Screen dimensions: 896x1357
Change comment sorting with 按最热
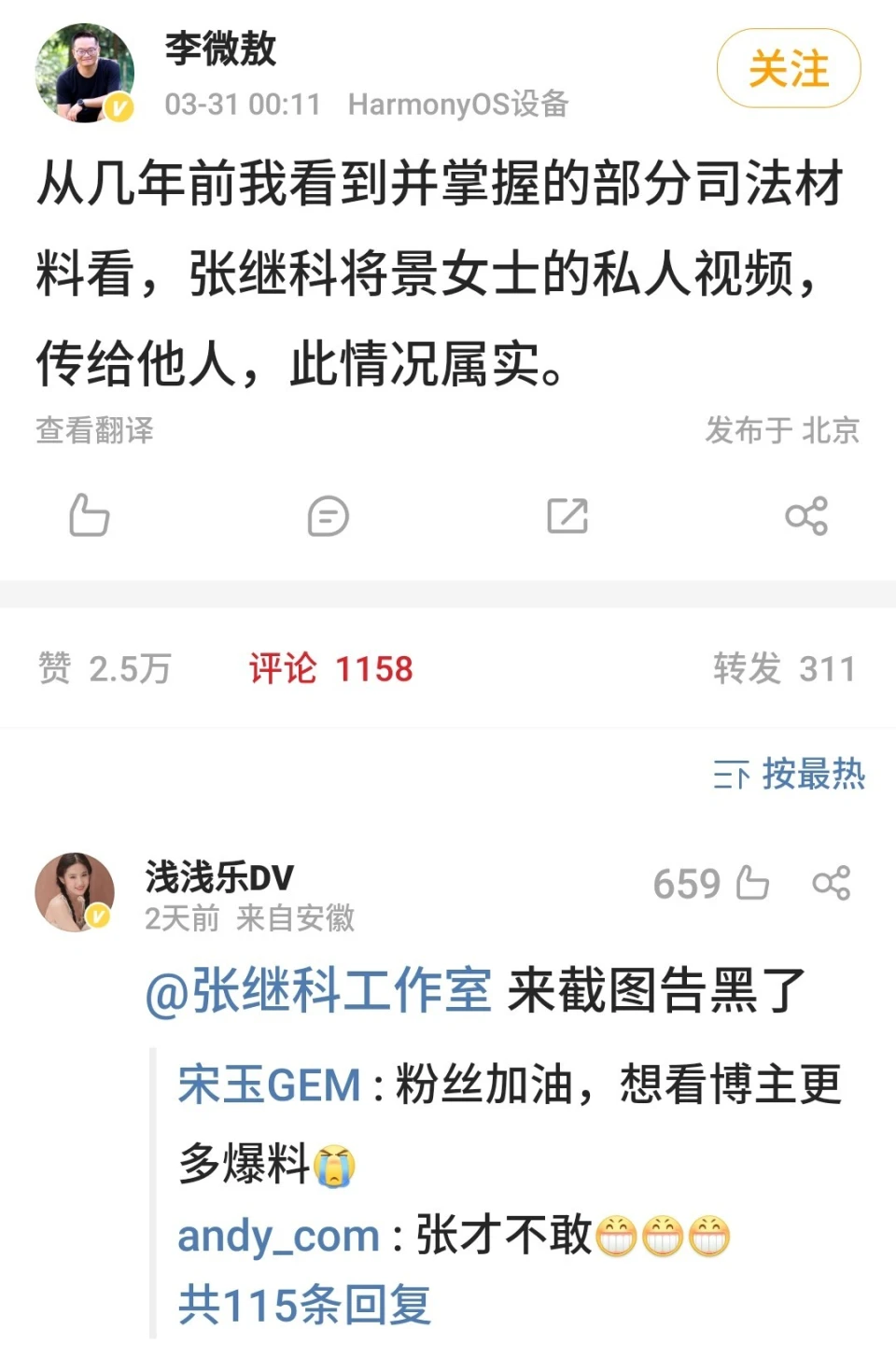click(790, 774)
